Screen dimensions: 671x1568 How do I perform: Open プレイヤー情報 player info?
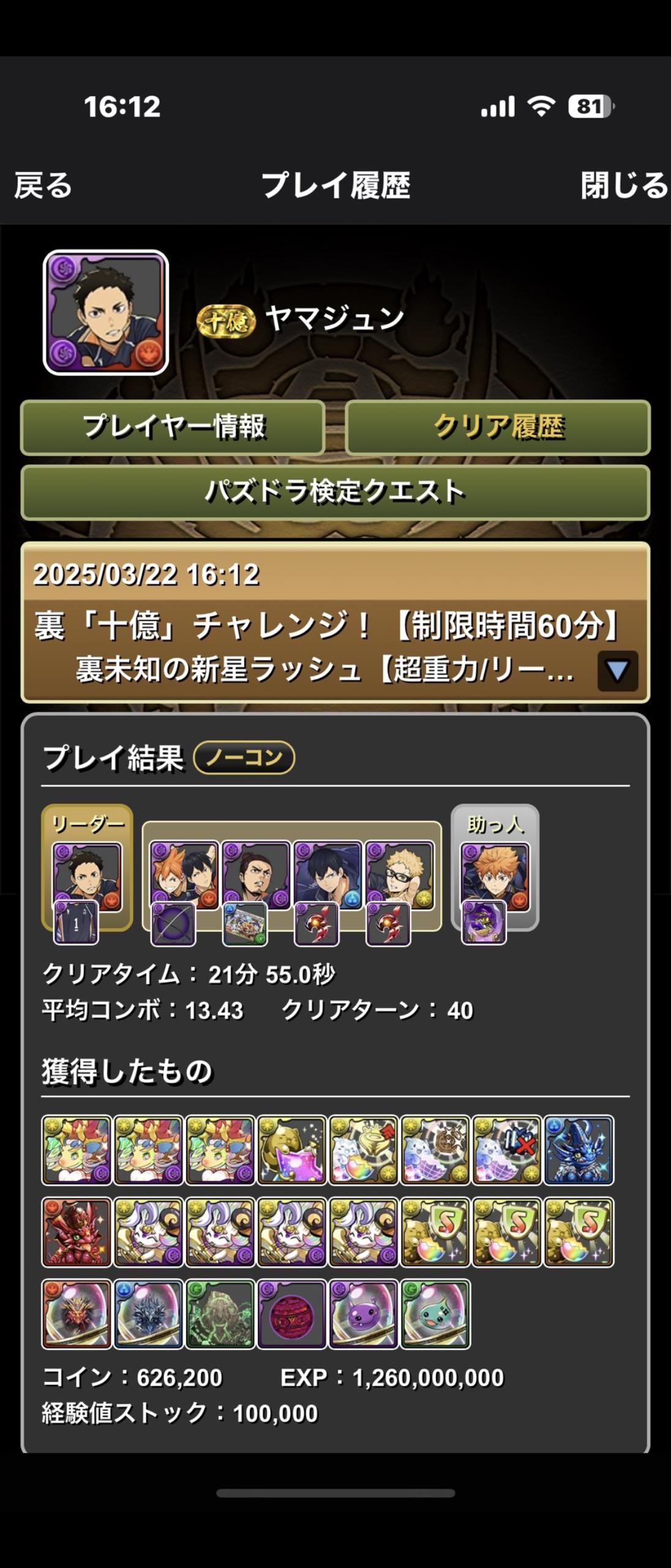pyautogui.click(x=173, y=427)
